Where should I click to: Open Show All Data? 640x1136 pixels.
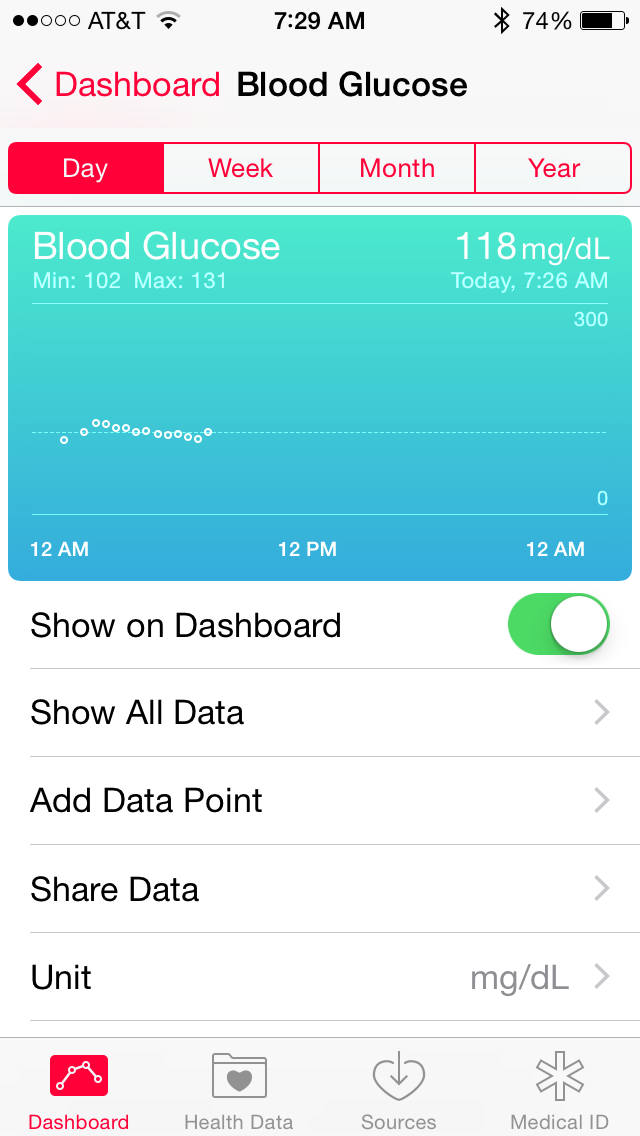tap(320, 713)
